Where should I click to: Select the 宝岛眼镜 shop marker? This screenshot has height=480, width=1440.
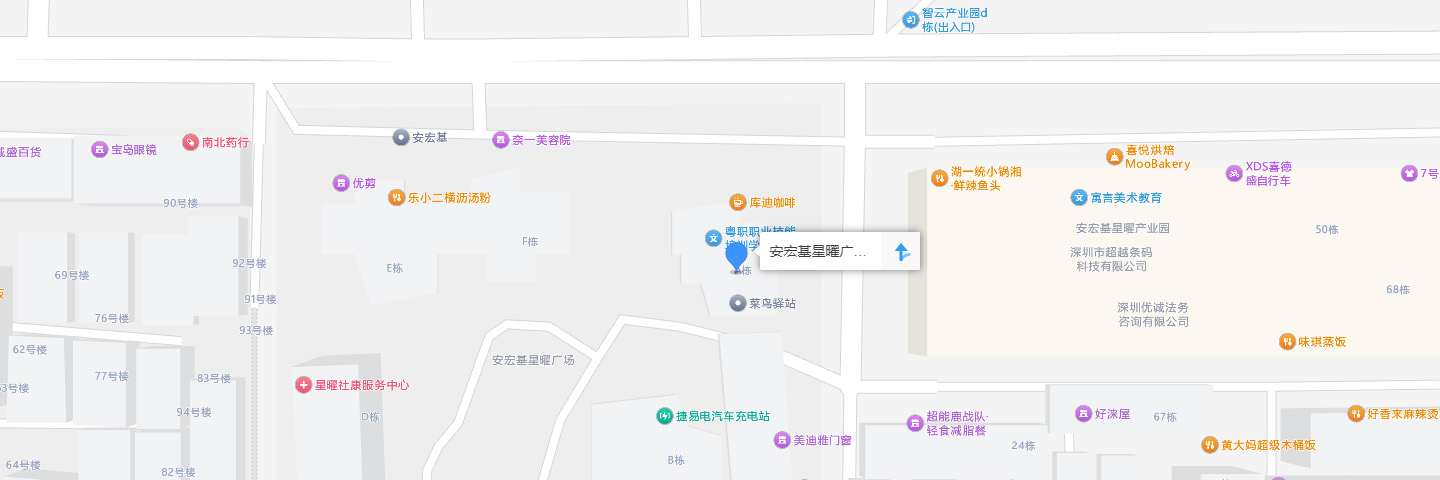[x=99, y=150]
